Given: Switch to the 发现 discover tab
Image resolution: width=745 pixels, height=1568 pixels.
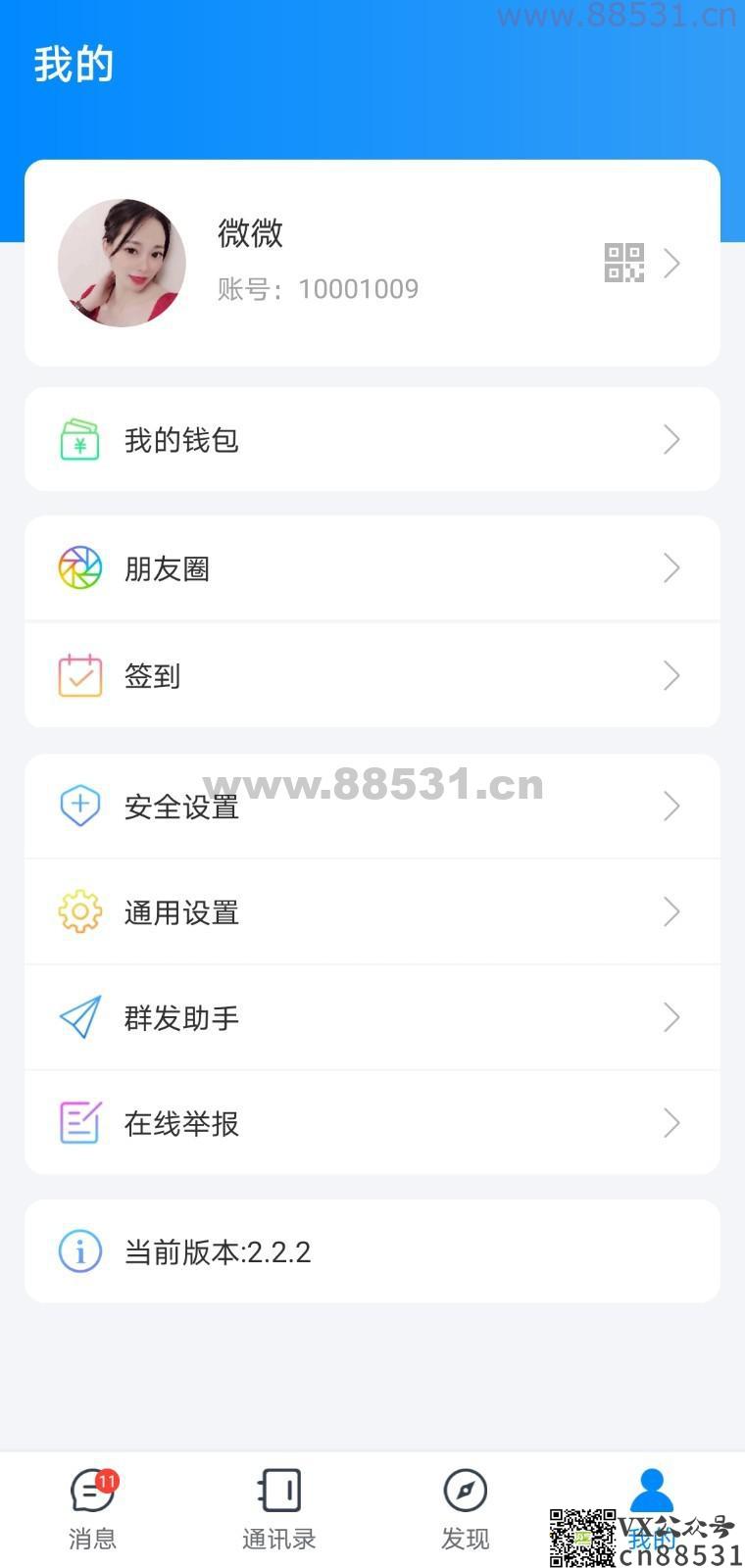Looking at the screenshot, I should click(x=466, y=1509).
